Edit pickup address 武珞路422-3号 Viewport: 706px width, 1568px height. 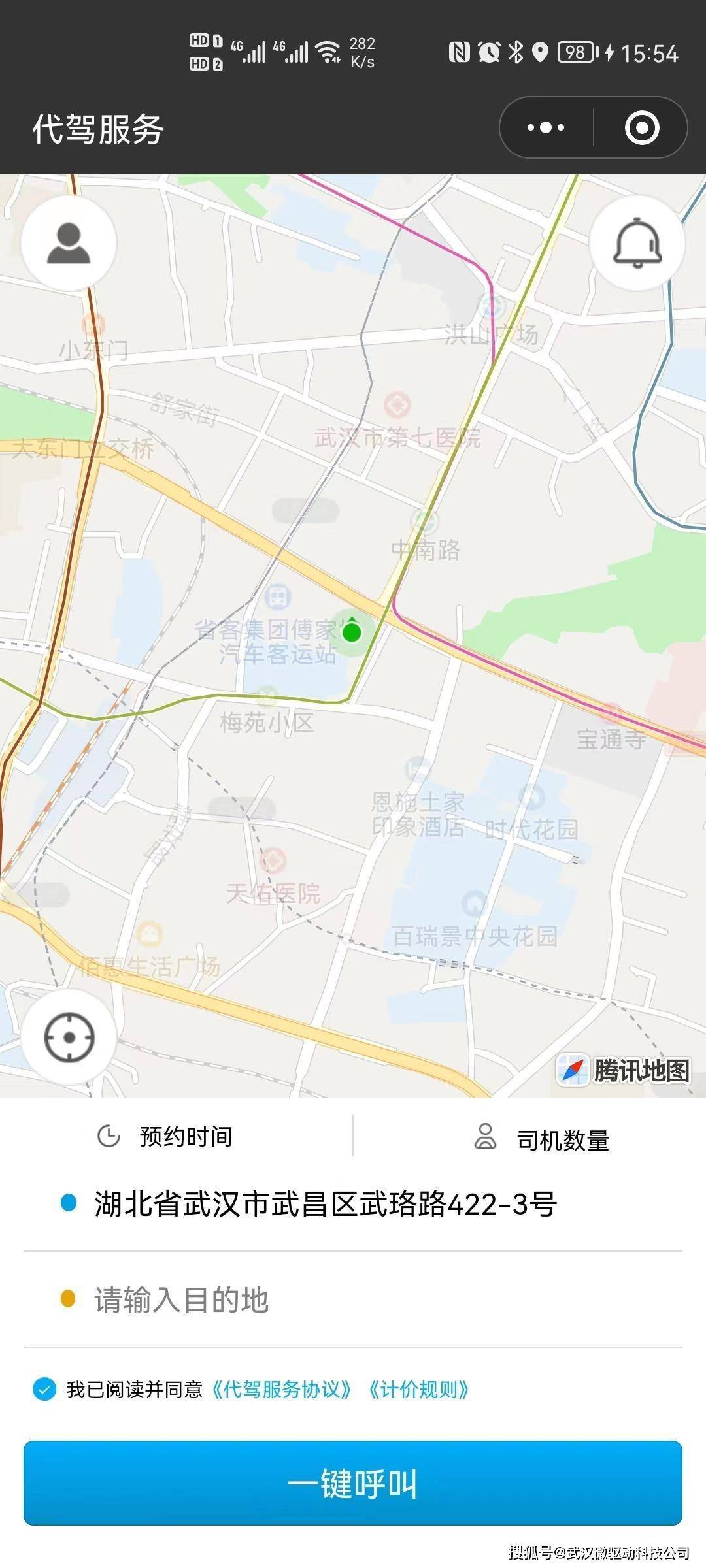[x=326, y=1204]
